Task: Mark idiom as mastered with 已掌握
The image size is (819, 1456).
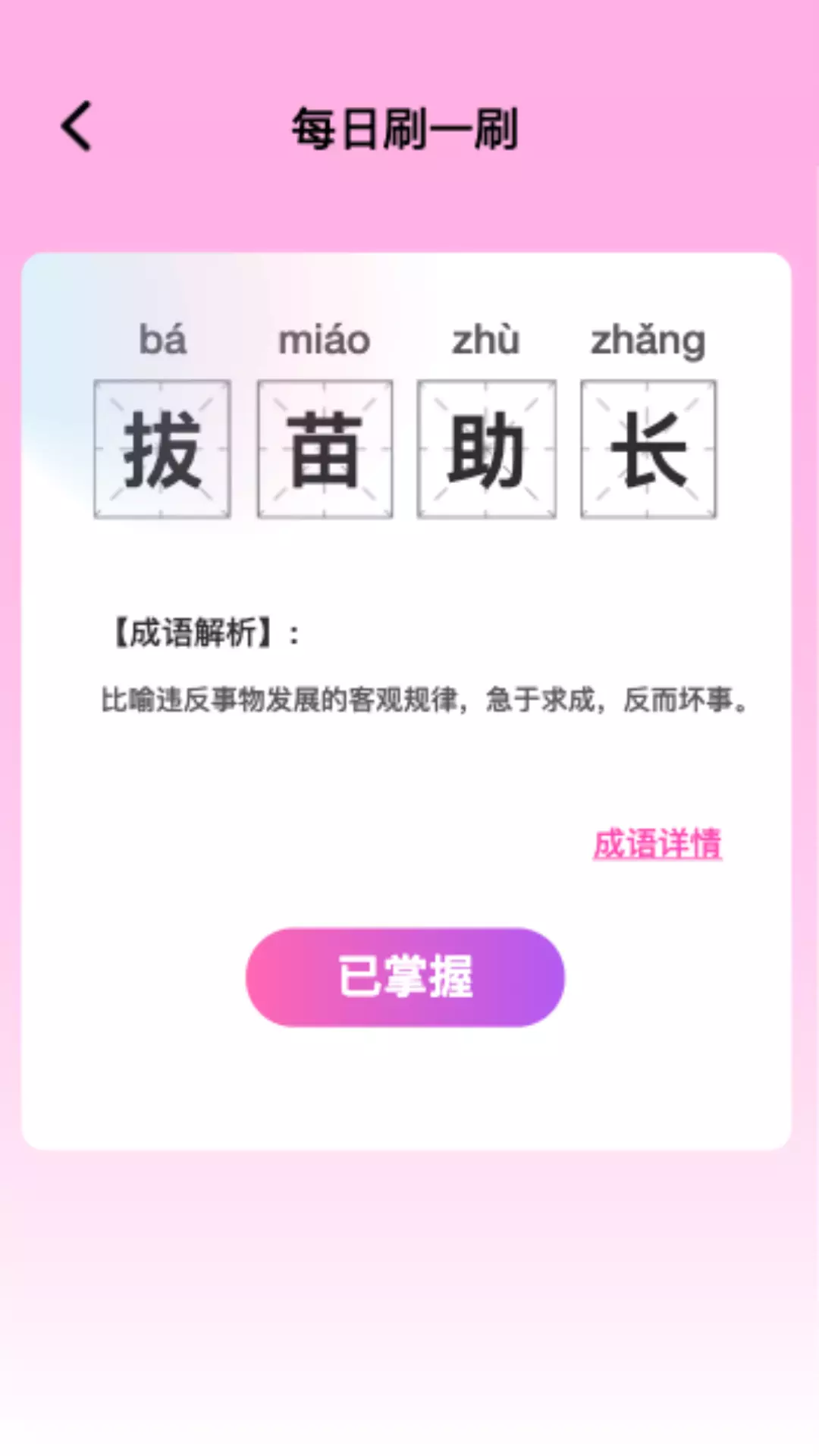Action: pyautogui.click(x=405, y=977)
